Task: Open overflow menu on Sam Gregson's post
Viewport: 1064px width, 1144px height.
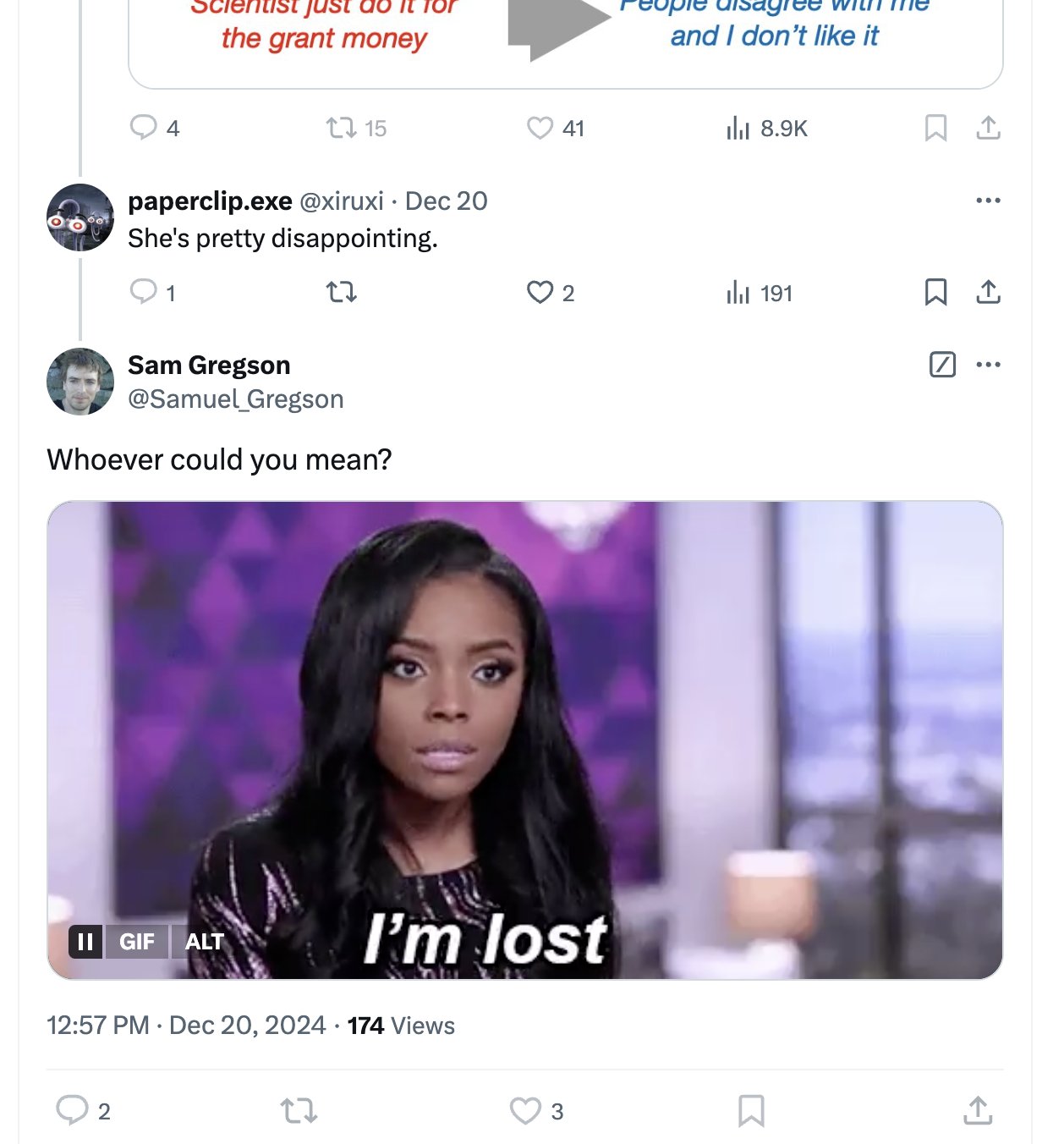Action: [988, 365]
